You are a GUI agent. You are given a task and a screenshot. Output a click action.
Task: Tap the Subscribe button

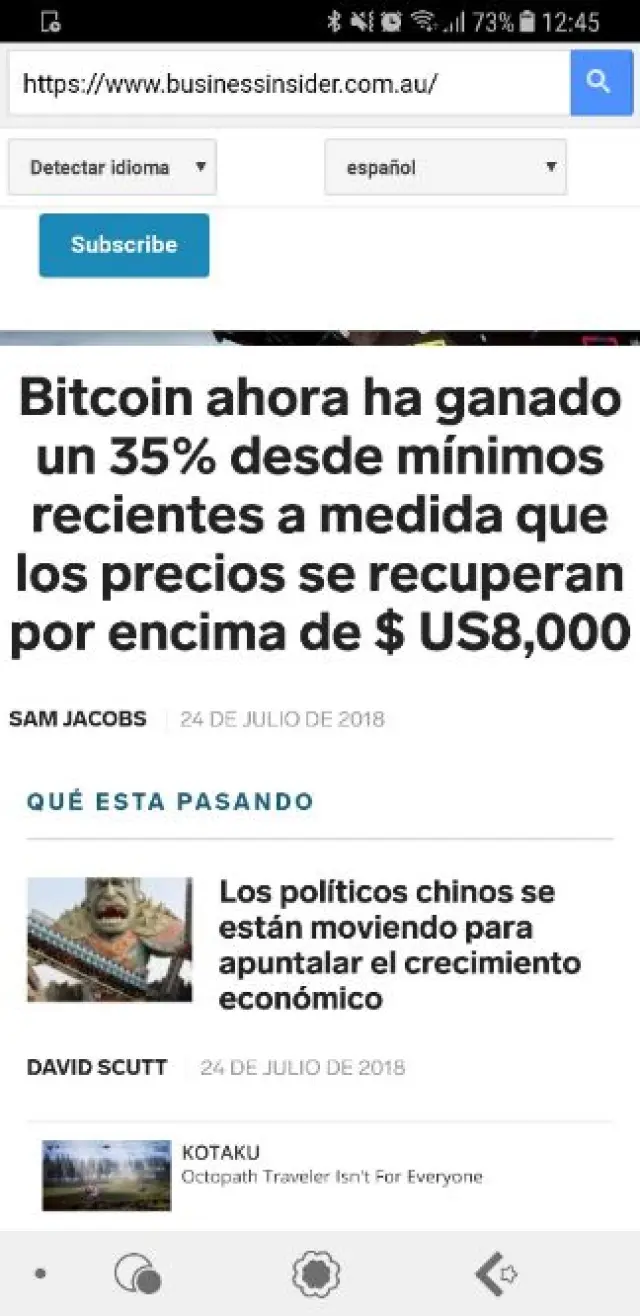click(124, 245)
